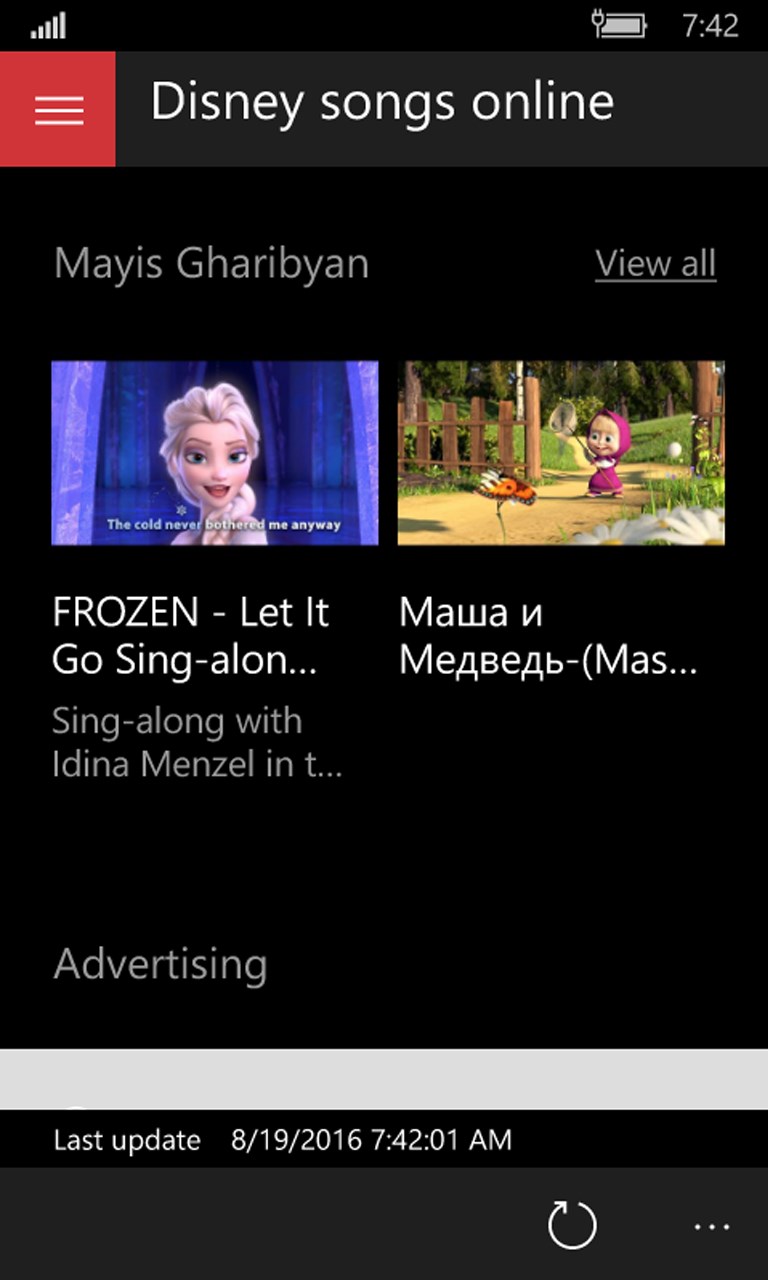Open the Маша и Медведь video

pos(561,453)
